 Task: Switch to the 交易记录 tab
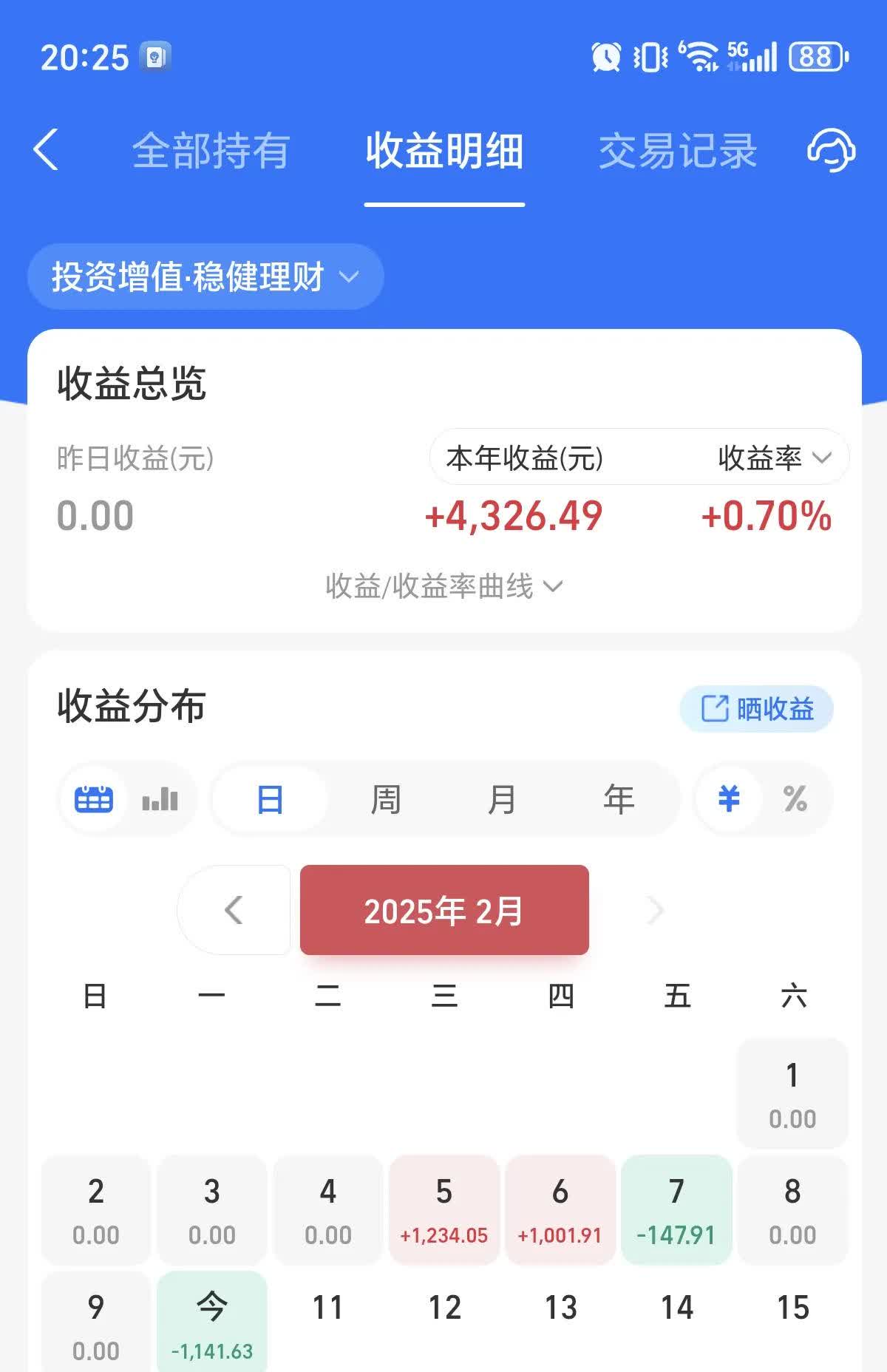678,151
